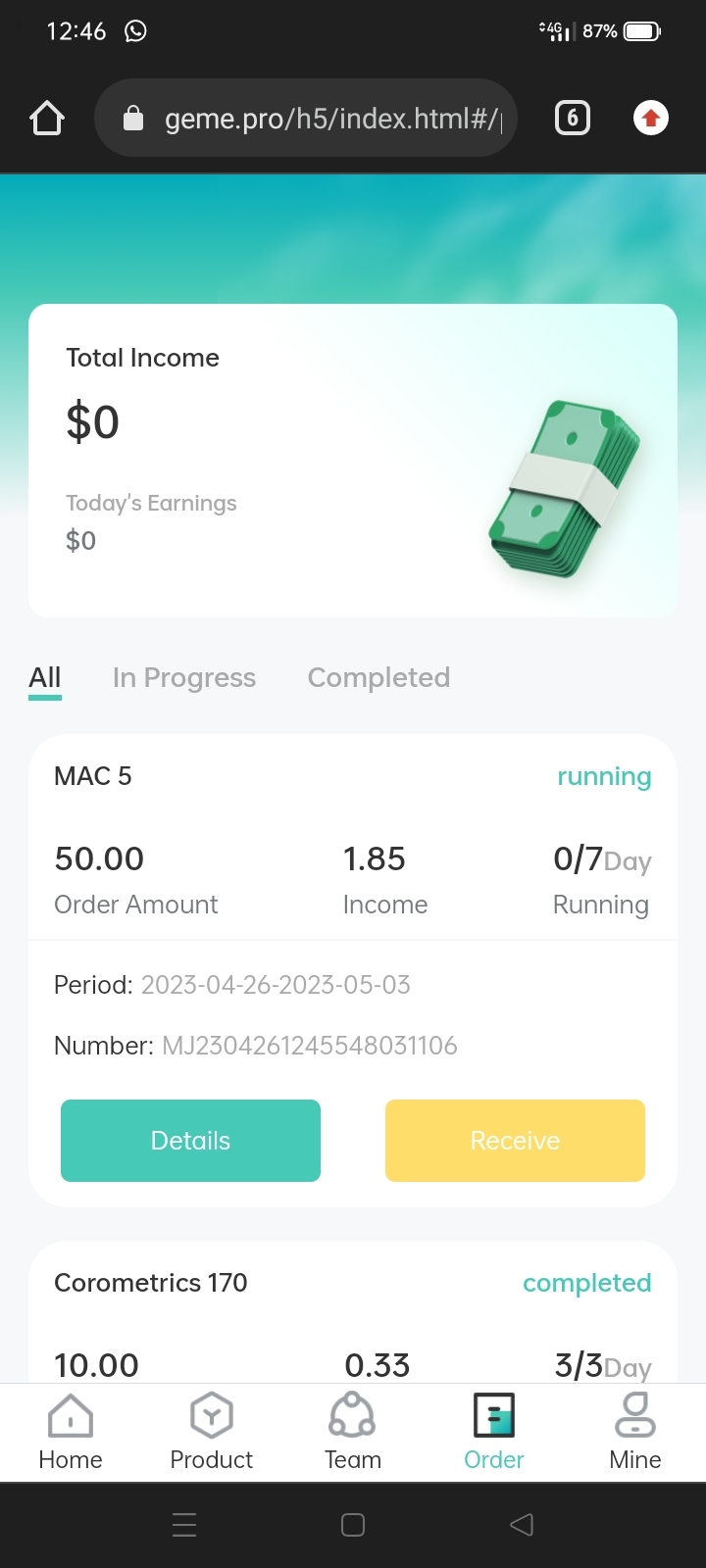Open the Product tab
Viewport: 706px width, 1568px height.
coord(212,1433)
